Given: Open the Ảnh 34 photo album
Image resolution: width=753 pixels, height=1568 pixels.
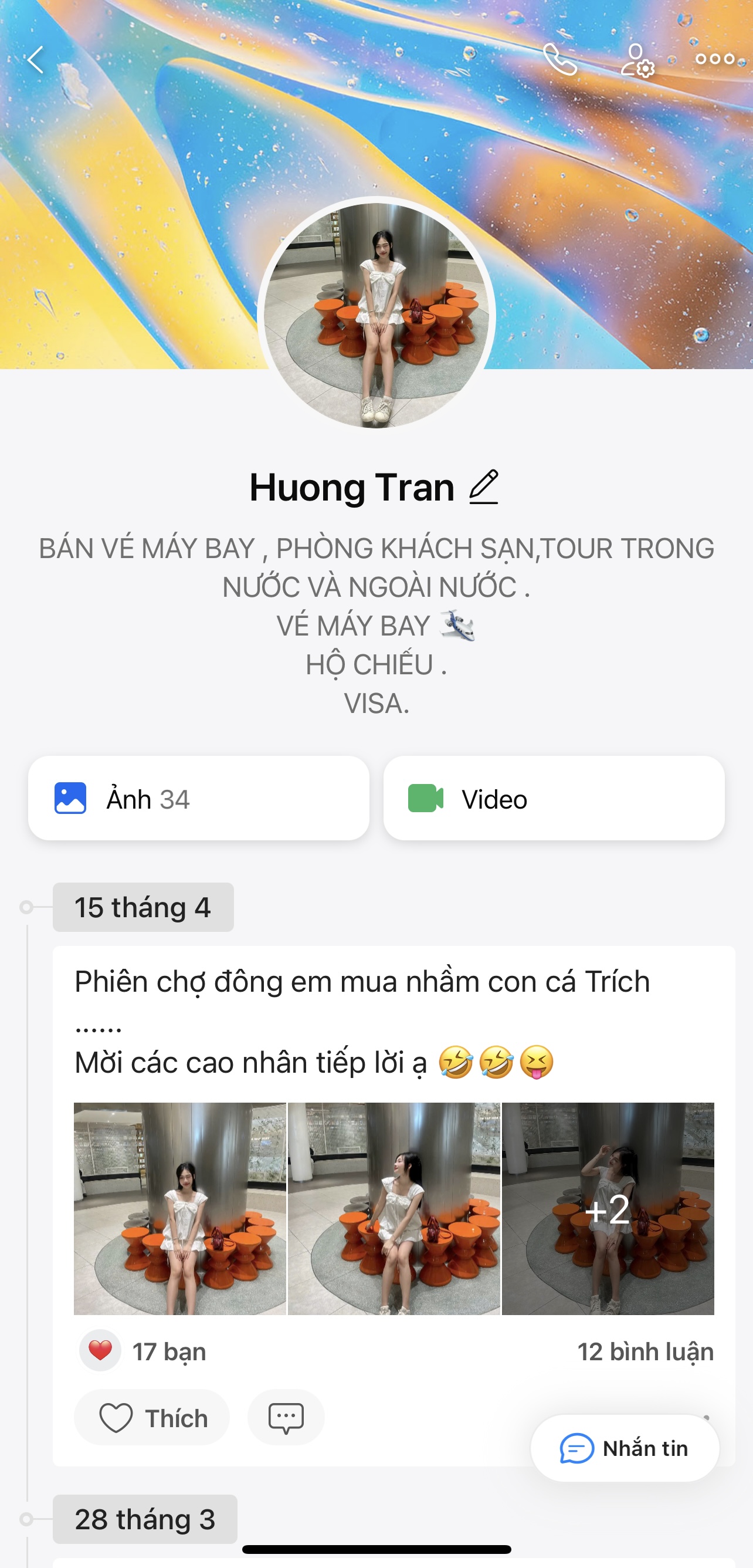Looking at the screenshot, I should tap(198, 799).
